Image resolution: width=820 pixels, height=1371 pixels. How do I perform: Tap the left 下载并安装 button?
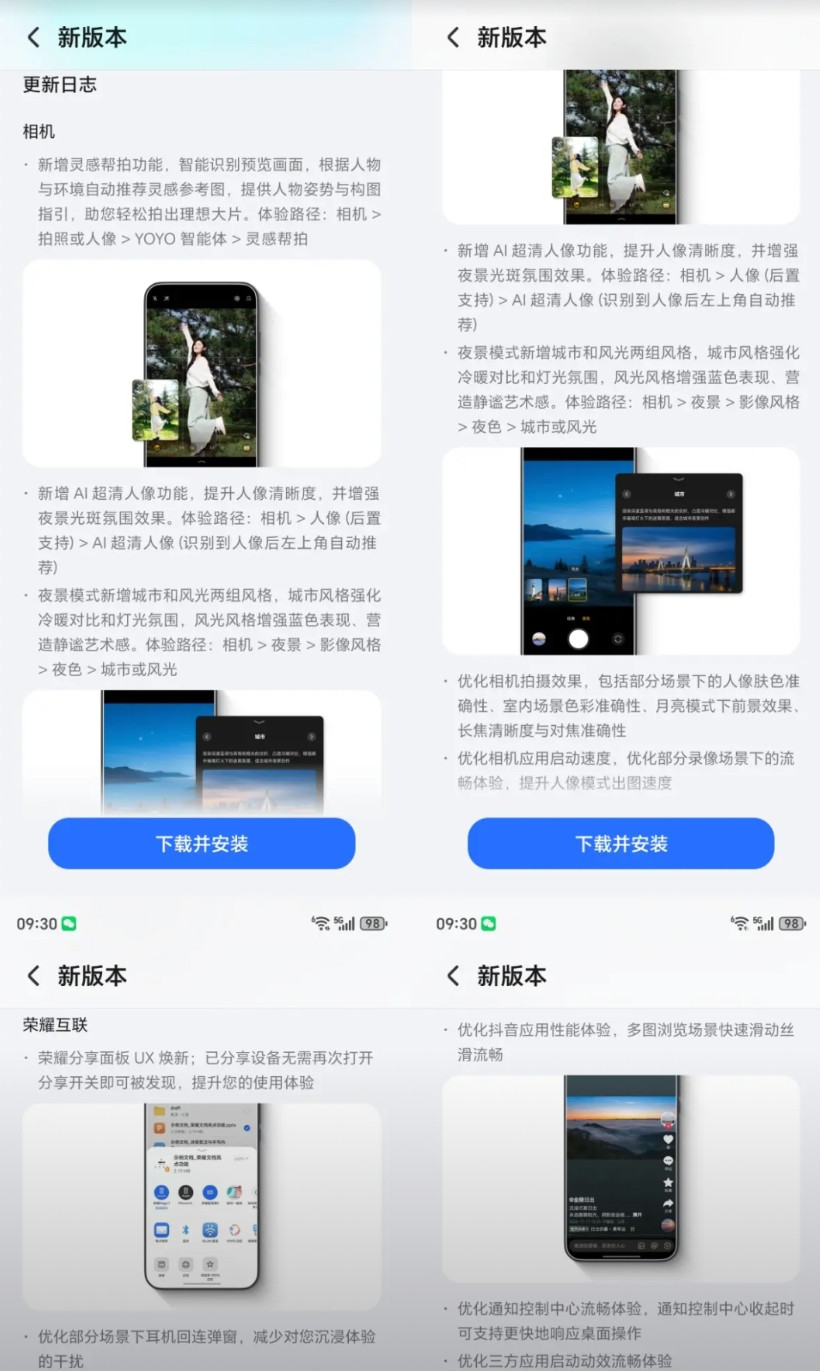(201, 843)
